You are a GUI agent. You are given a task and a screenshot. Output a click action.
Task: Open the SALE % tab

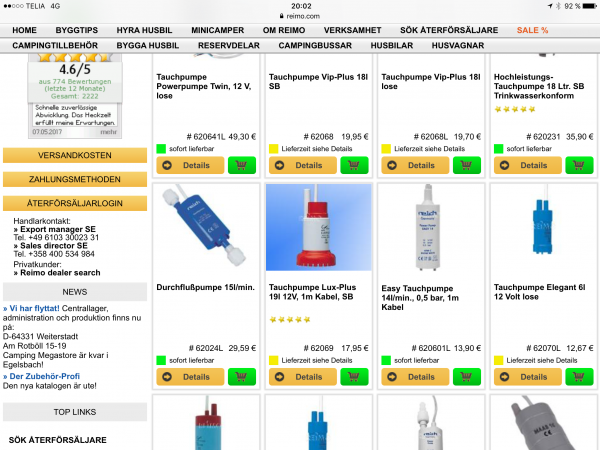(532, 31)
